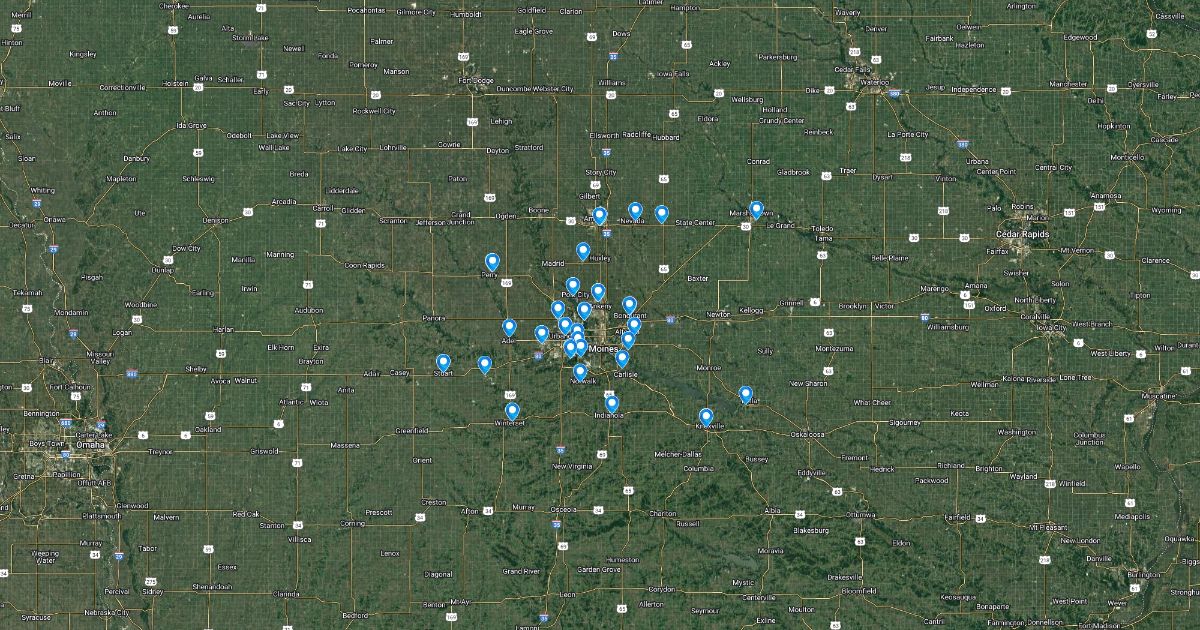This screenshot has width=1200, height=630.
Task: Select the Ames location pin
Action: click(x=599, y=215)
